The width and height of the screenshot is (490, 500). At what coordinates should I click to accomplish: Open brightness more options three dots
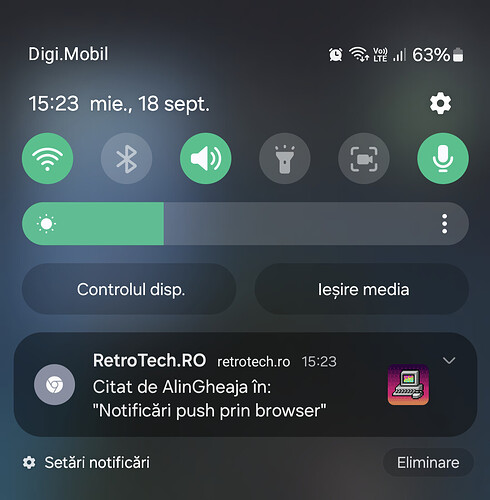[444, 224]
